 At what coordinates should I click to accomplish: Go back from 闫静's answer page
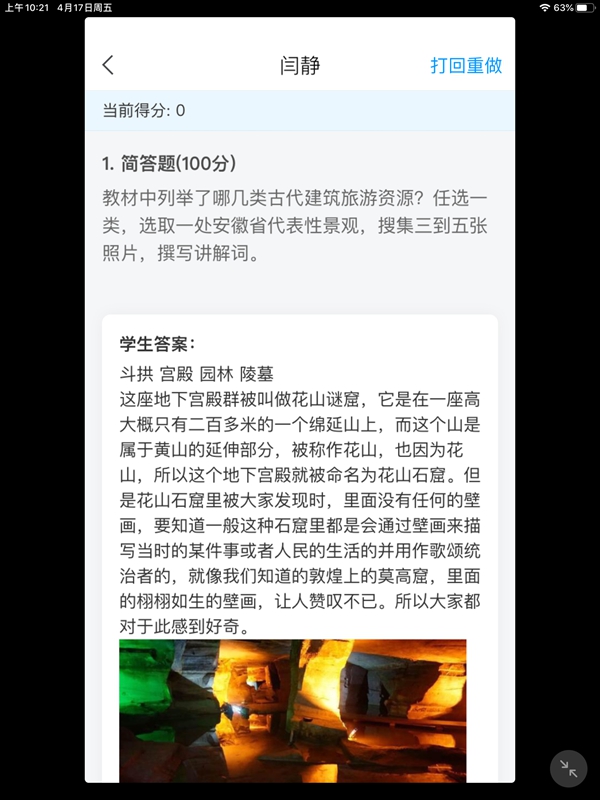[x=108, y=65]
